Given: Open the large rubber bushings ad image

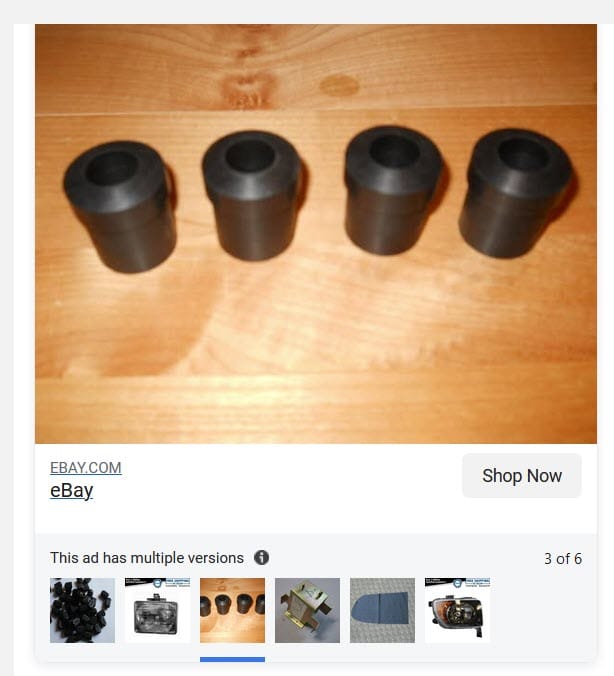Looking at the screenshot, I should click(x=316, y=234).
